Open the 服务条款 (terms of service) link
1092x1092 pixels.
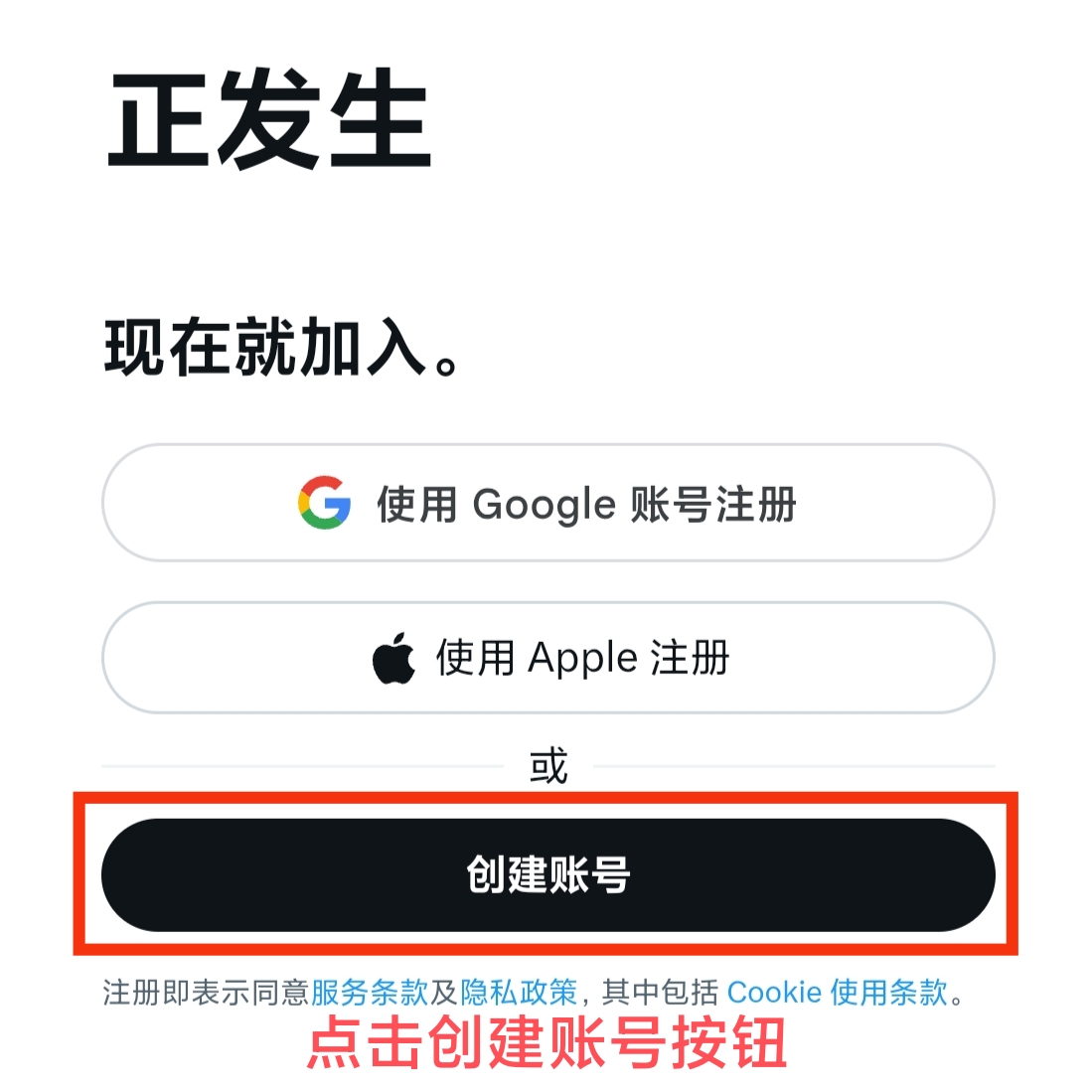[x=369, y=992]
